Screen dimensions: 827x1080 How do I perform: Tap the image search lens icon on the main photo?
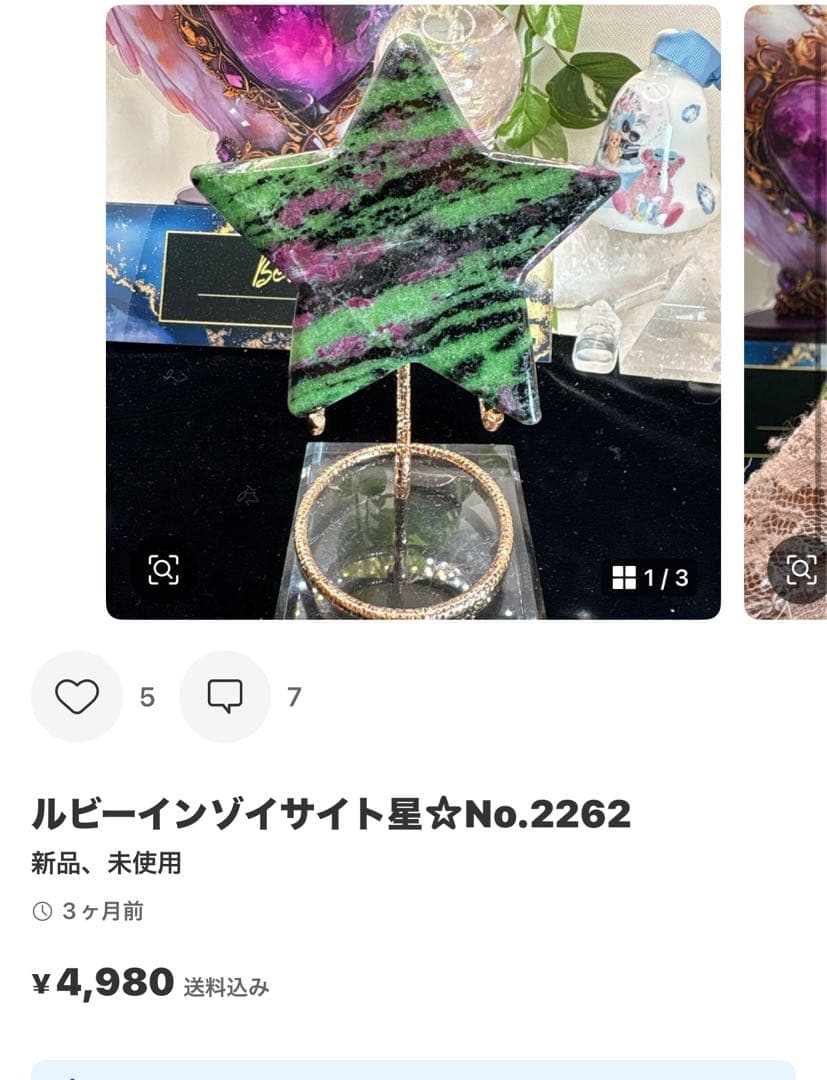coord(162,571)
